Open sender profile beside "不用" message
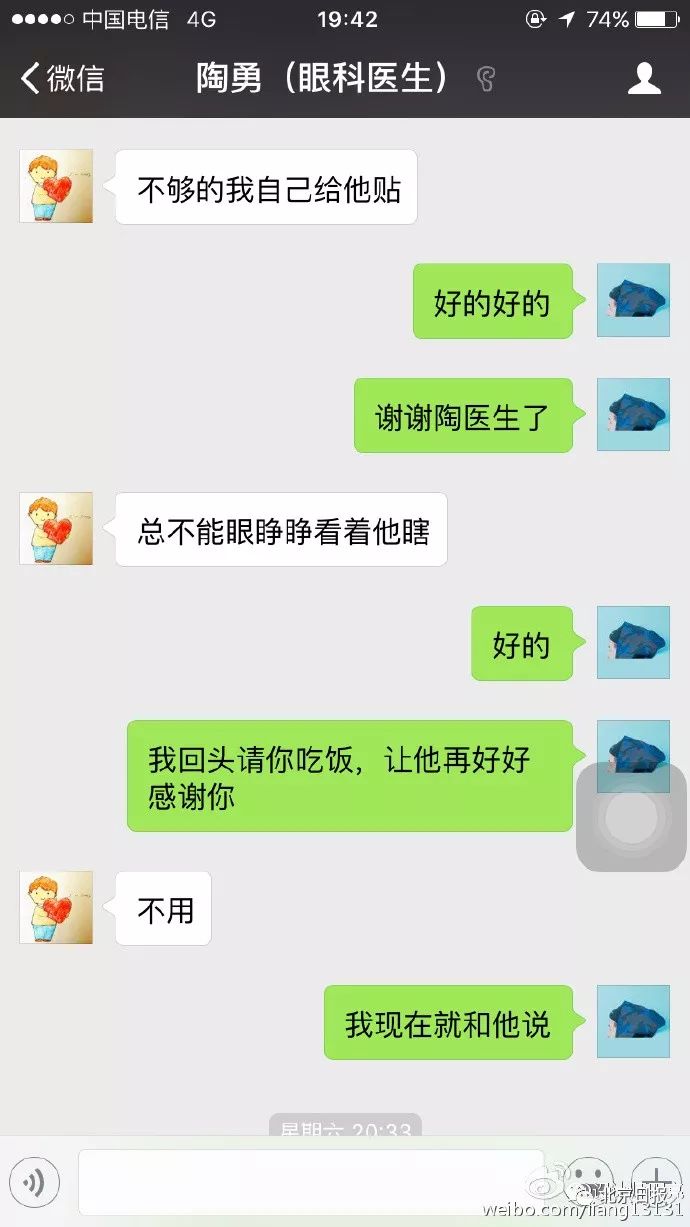The height and width of the screenshot is (1227, 690). tap(56, 908)
